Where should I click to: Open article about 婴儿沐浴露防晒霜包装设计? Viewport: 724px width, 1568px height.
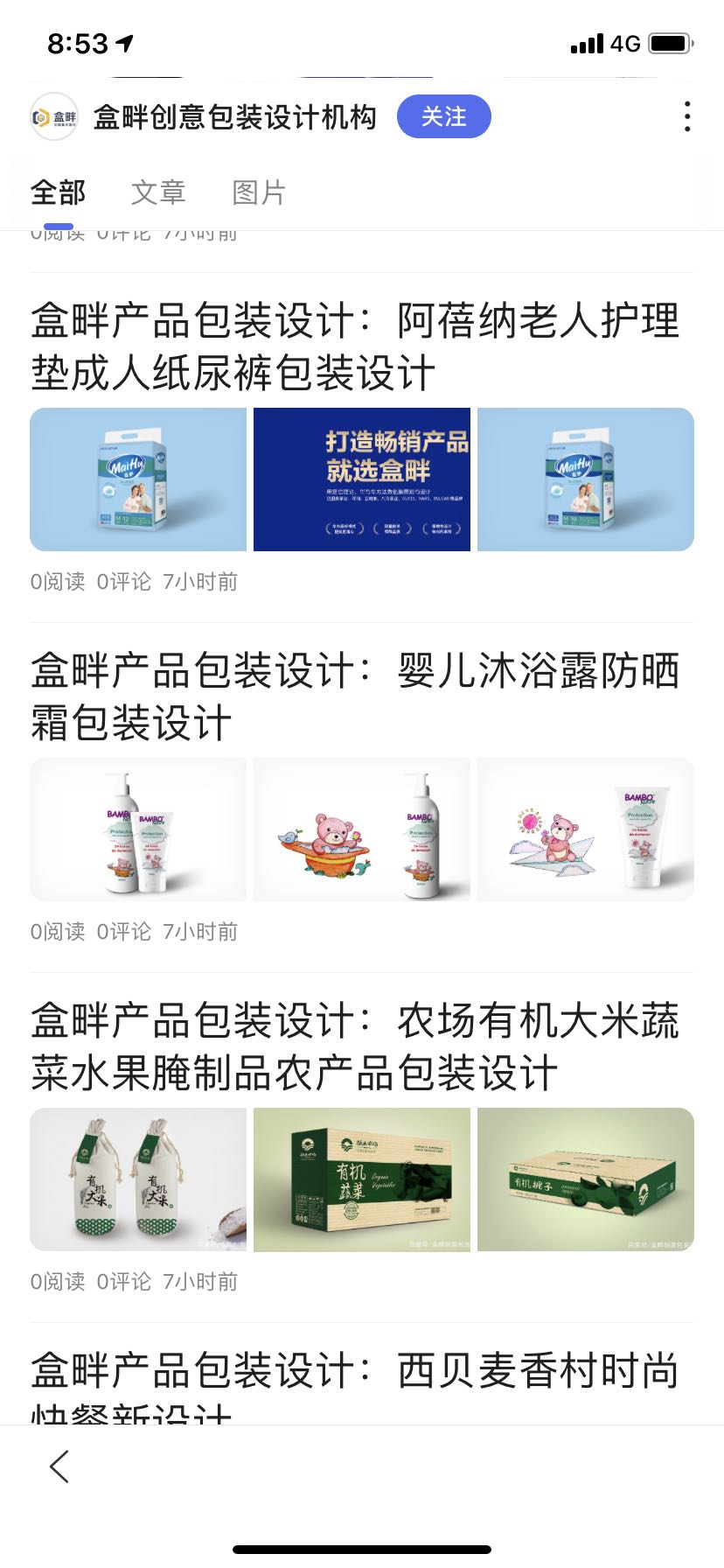pyautogui.click(x=354, y=696)
